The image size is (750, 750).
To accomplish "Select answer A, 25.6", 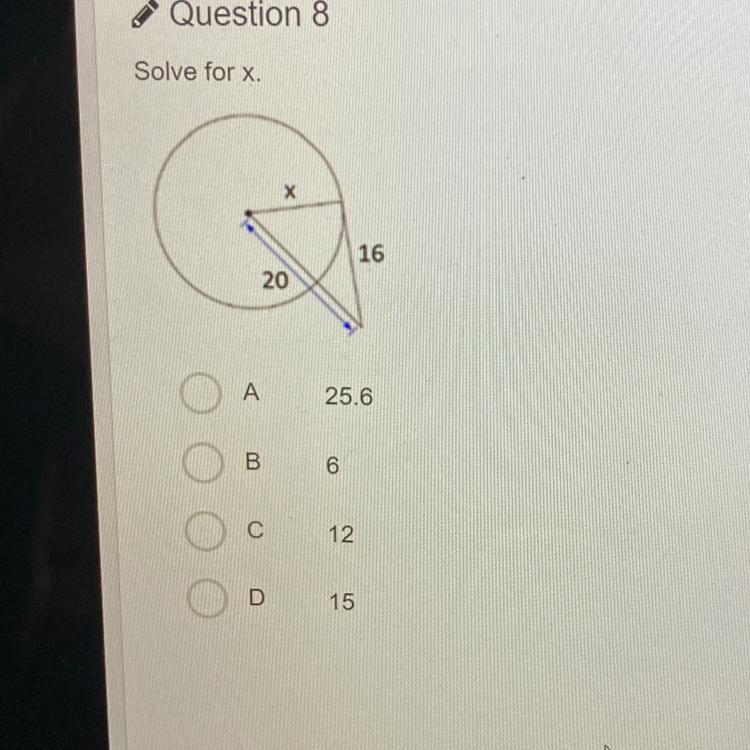I will point(200,395).
